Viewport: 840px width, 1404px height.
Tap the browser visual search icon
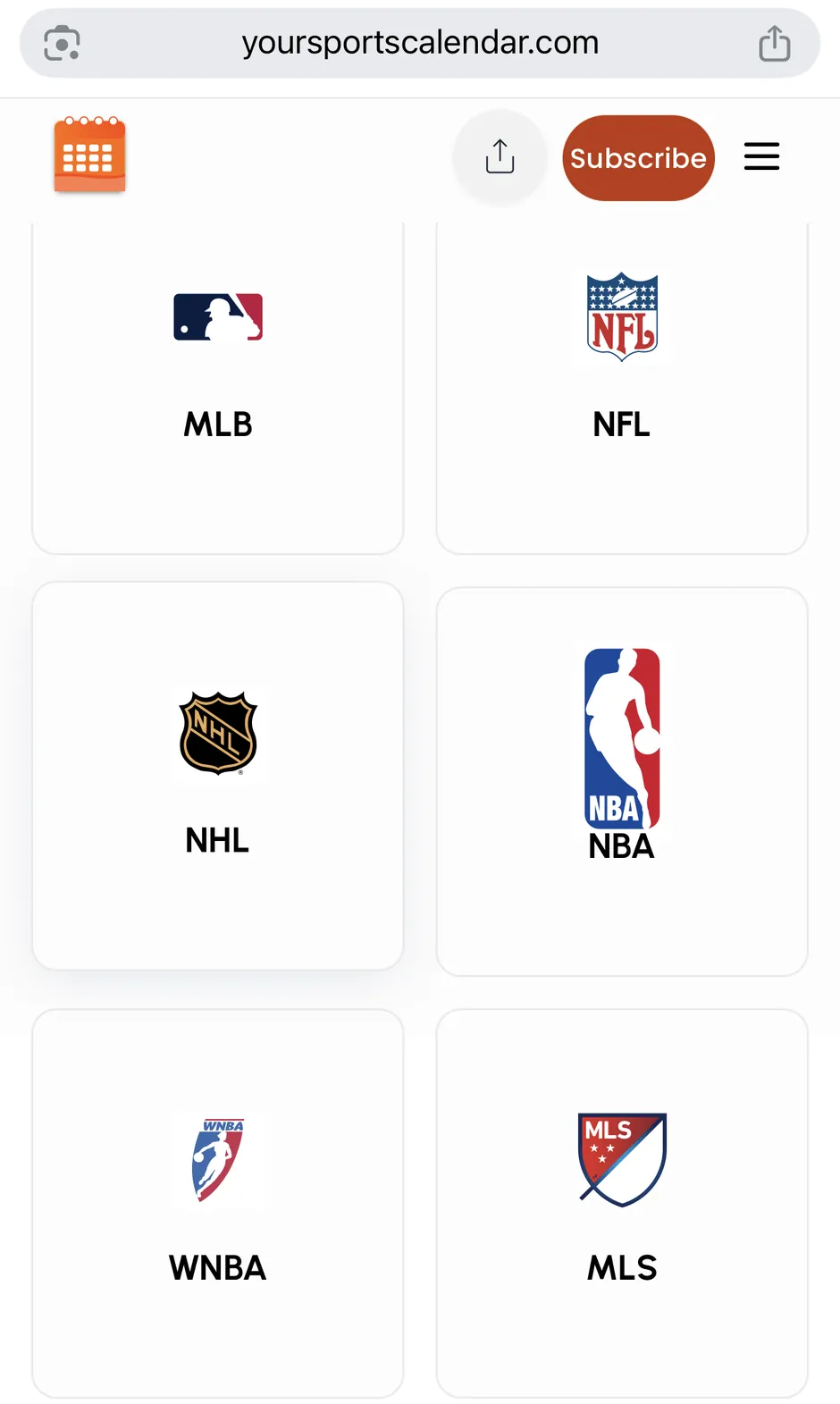coord(63,43)
